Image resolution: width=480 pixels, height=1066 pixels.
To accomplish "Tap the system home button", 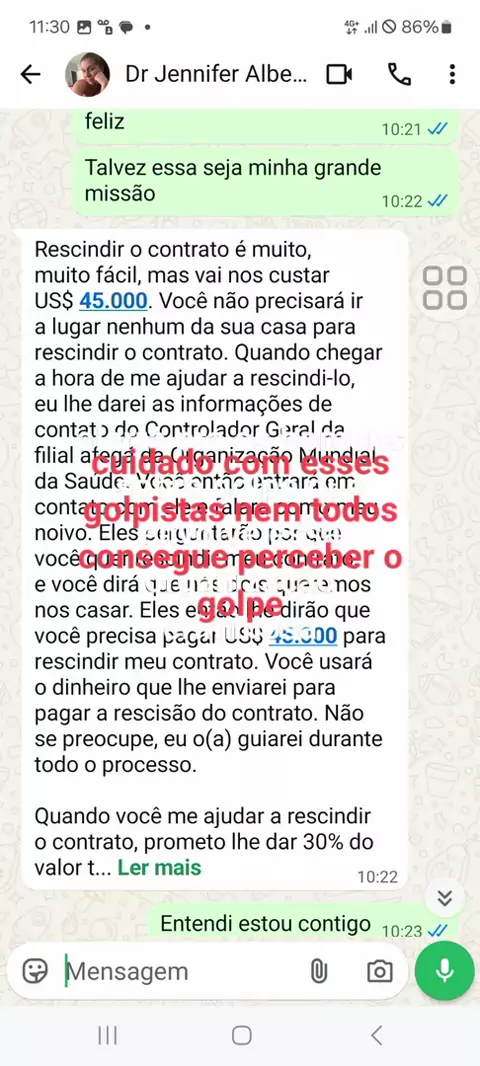I will pos(241,1035).
